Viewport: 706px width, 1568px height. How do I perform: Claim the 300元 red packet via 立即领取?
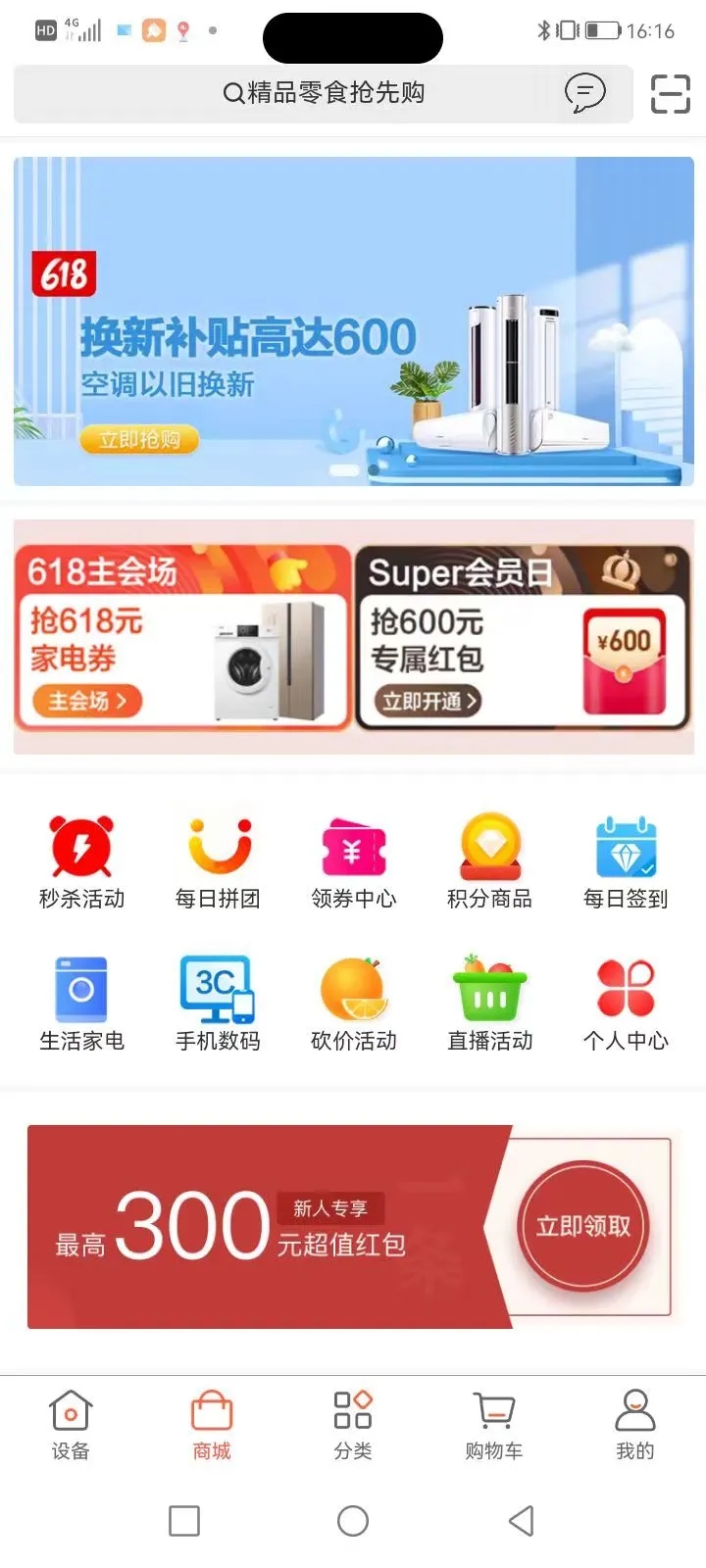point(582,1225)
